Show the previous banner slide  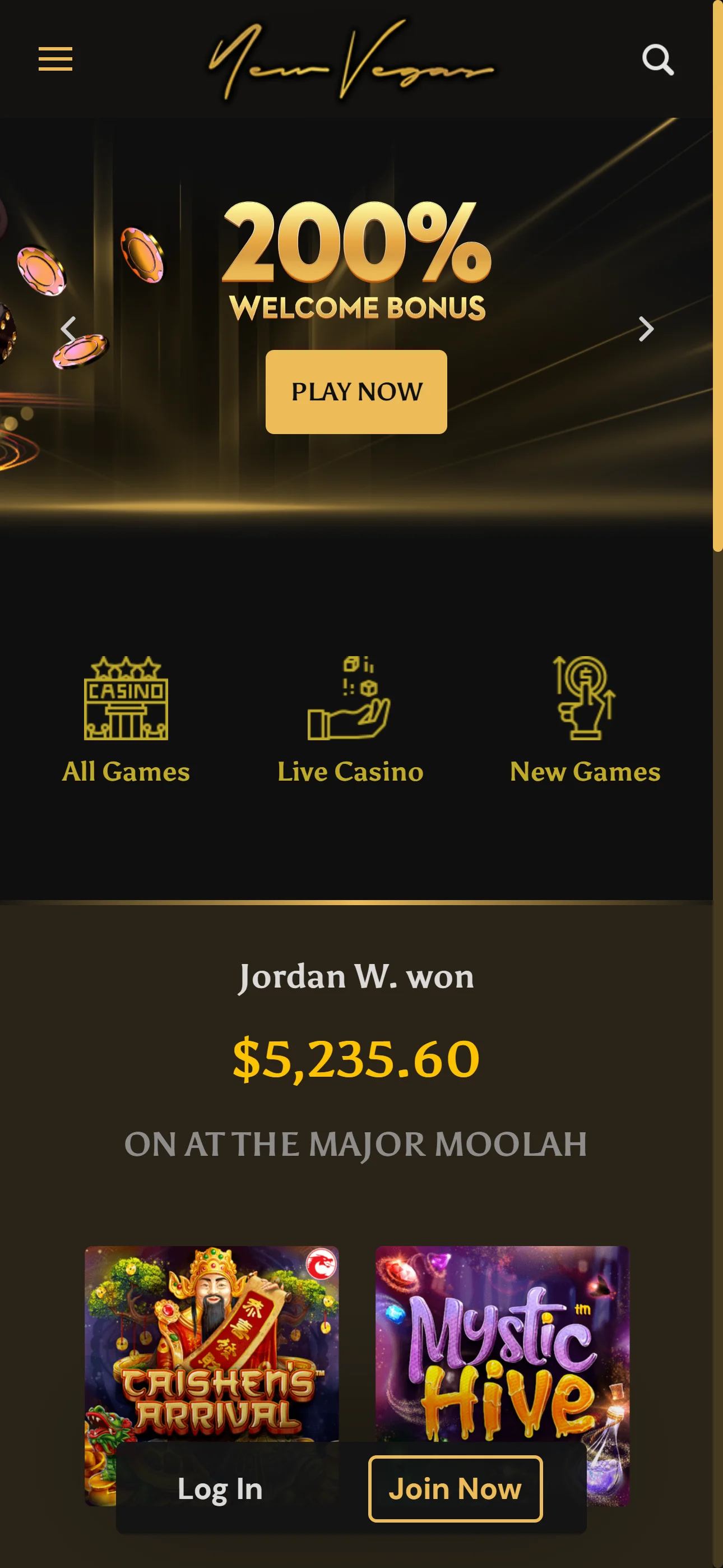coord(68,329)
